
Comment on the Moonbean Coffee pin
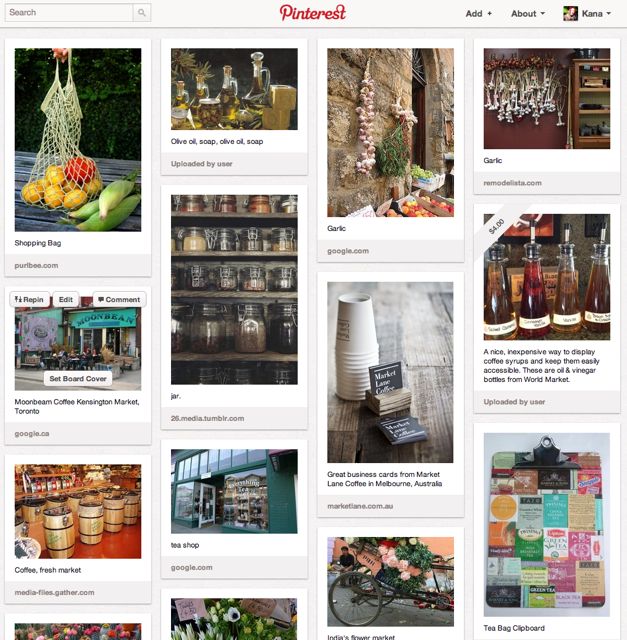click(119, 299)
